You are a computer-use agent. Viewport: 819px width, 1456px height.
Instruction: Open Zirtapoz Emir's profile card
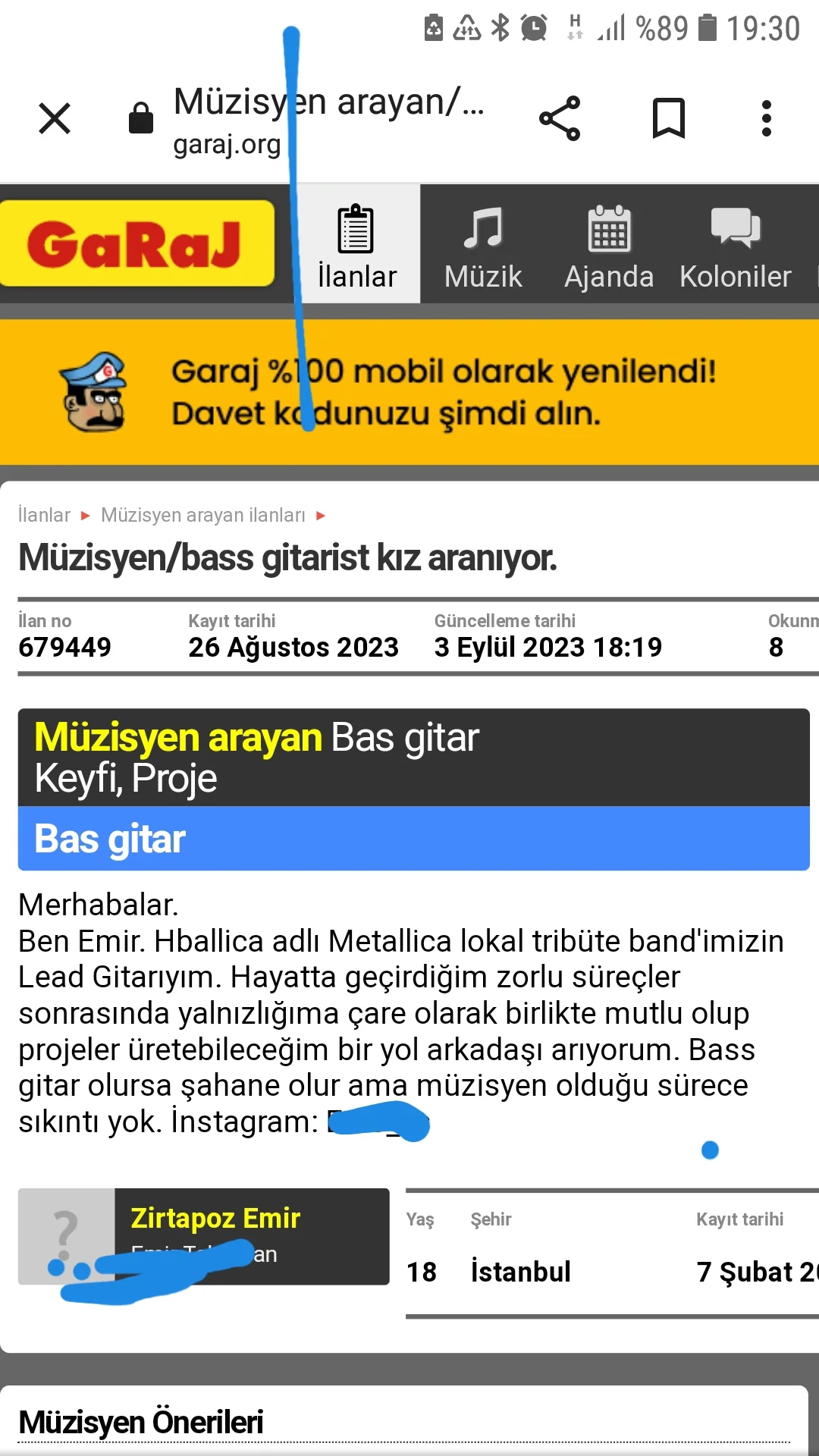(215, 1219)
